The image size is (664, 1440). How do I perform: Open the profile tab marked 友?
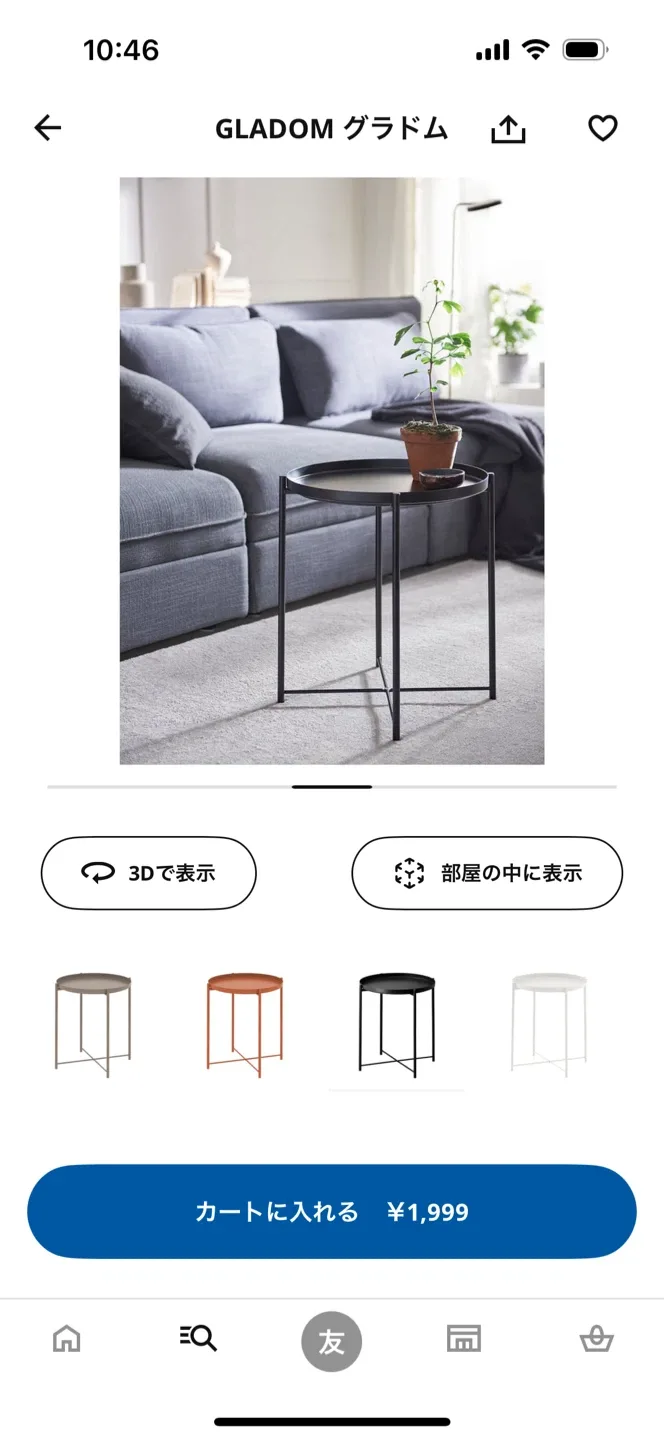click(x=331, y=1341)
